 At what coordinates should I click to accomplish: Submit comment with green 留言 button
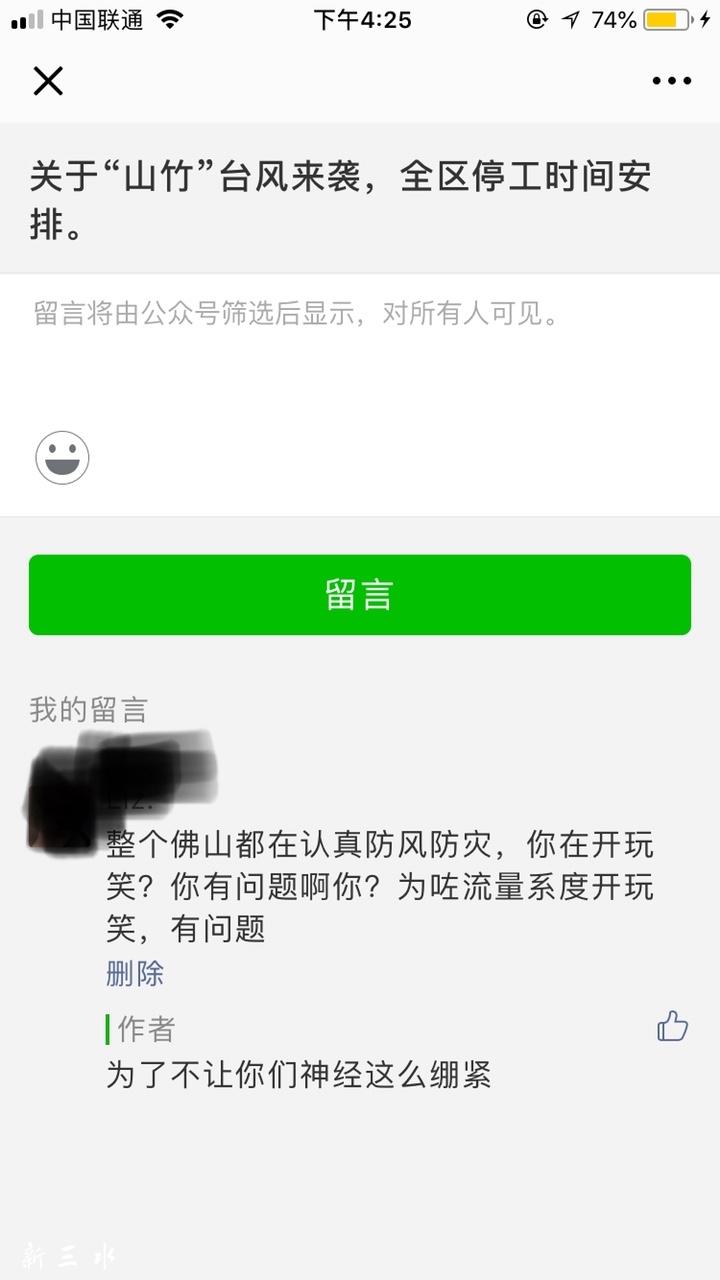(360, 595)
